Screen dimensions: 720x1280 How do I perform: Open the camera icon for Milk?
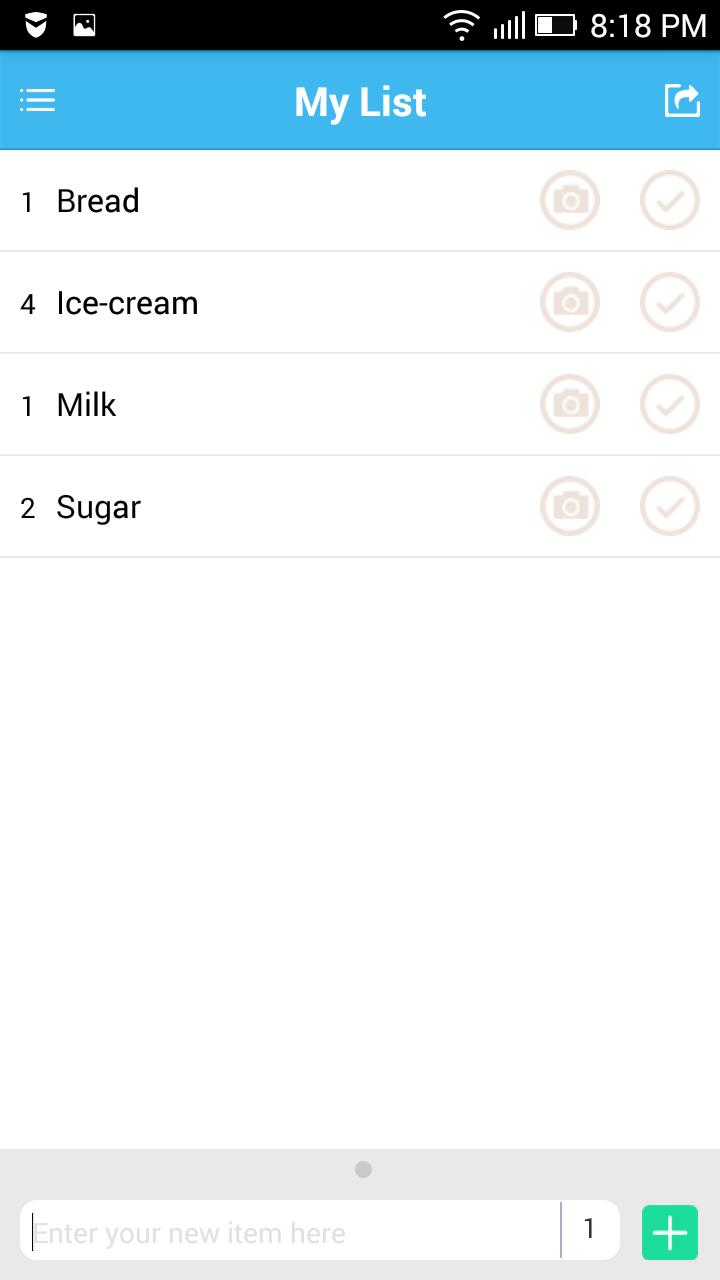point(570,404)
